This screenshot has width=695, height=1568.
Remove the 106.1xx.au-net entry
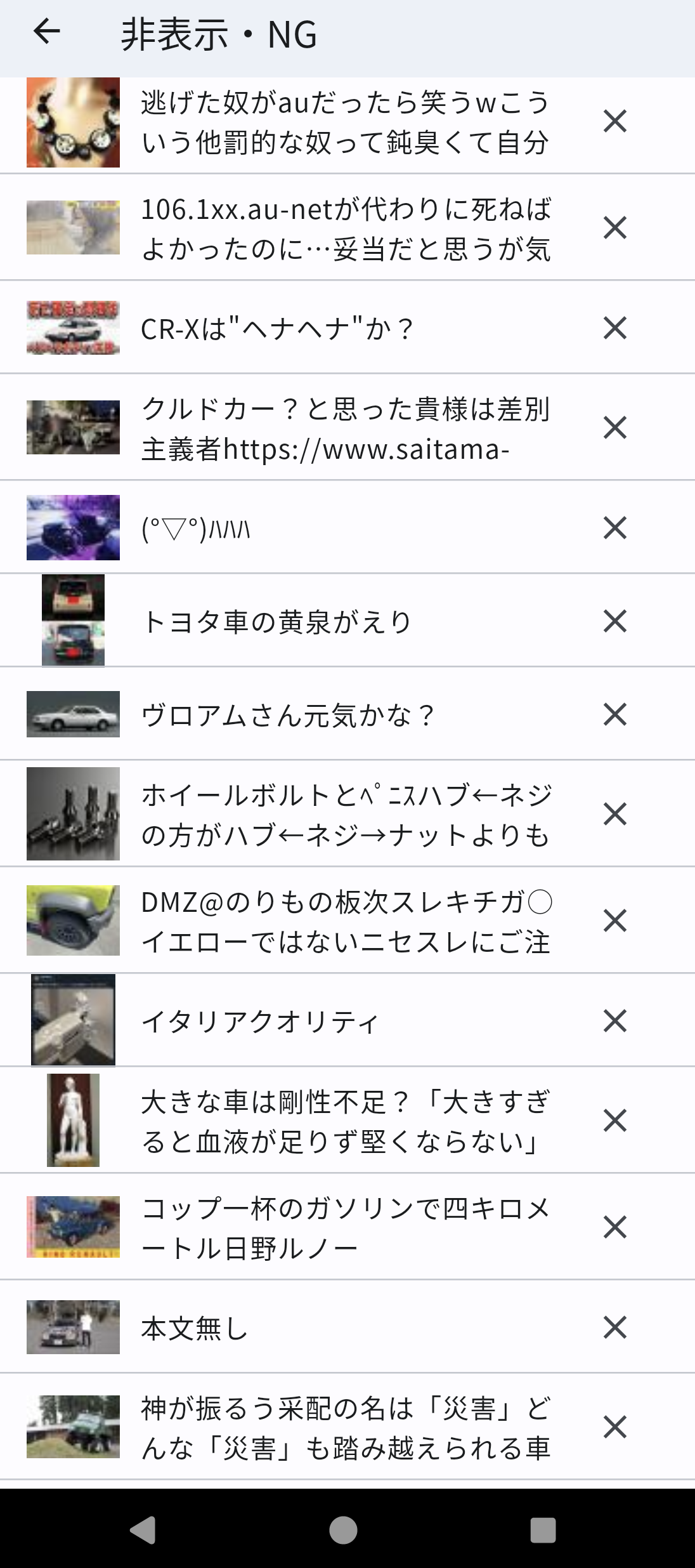tap(614, 228)
